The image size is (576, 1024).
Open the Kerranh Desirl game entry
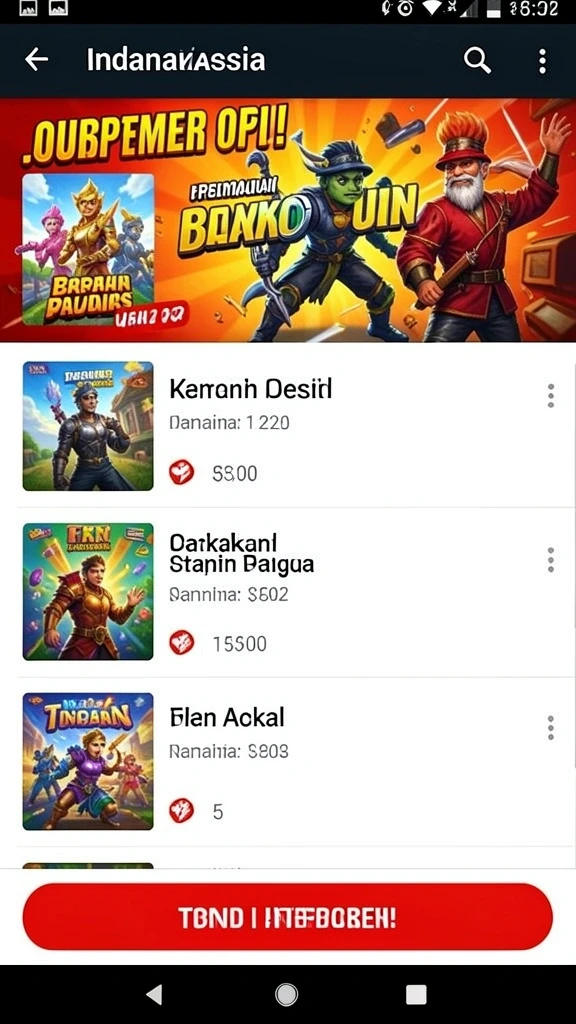pos(288,426)
